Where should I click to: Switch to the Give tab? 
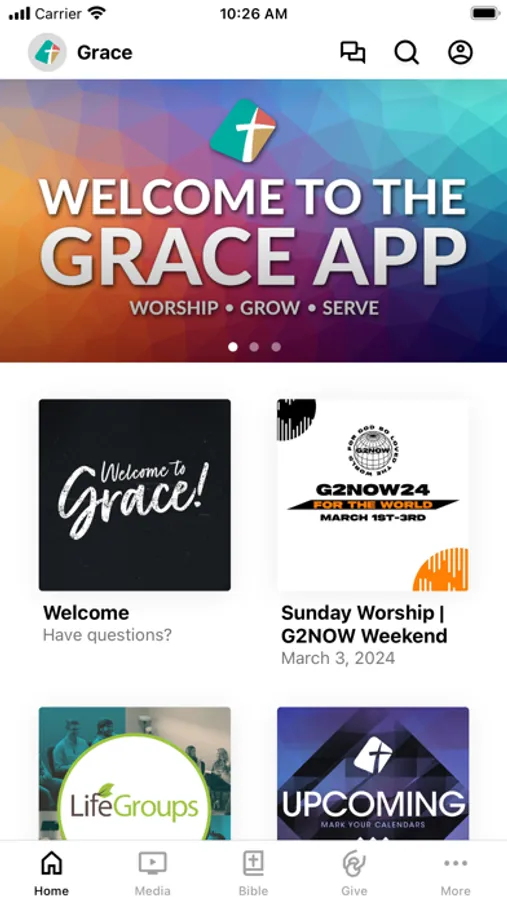354,873
